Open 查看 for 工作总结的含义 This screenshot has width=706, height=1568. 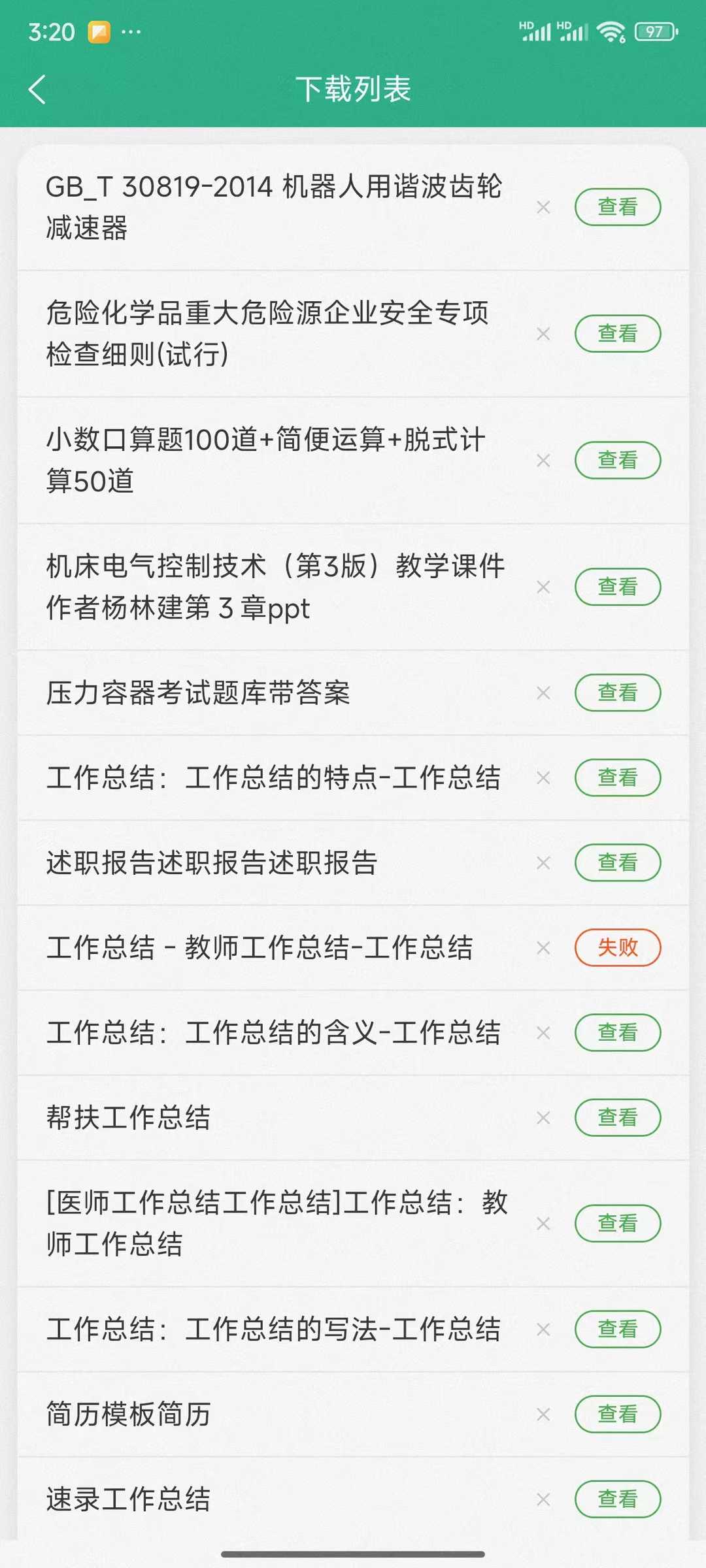tap(617, 1032)
